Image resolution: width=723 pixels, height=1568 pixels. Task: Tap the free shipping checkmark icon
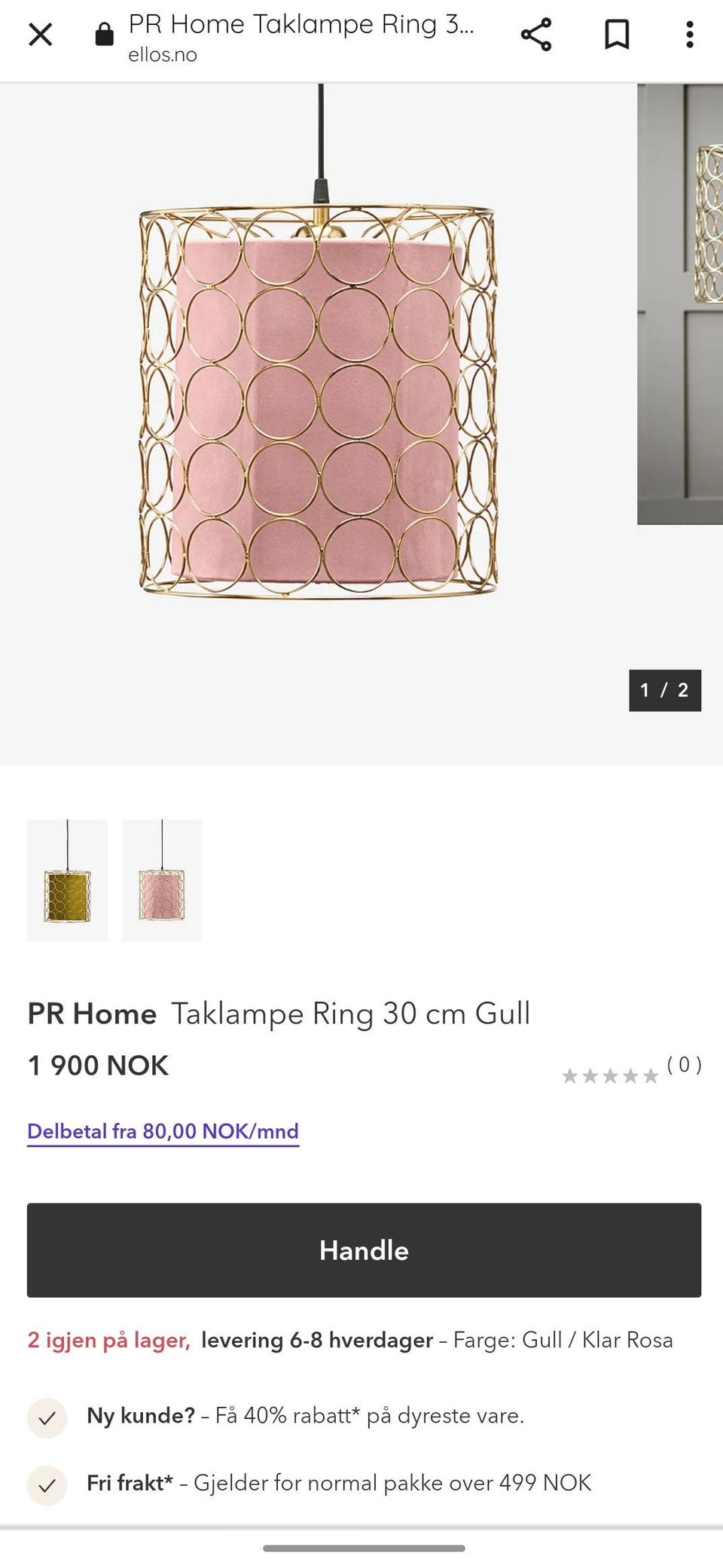pos(47,1483)
